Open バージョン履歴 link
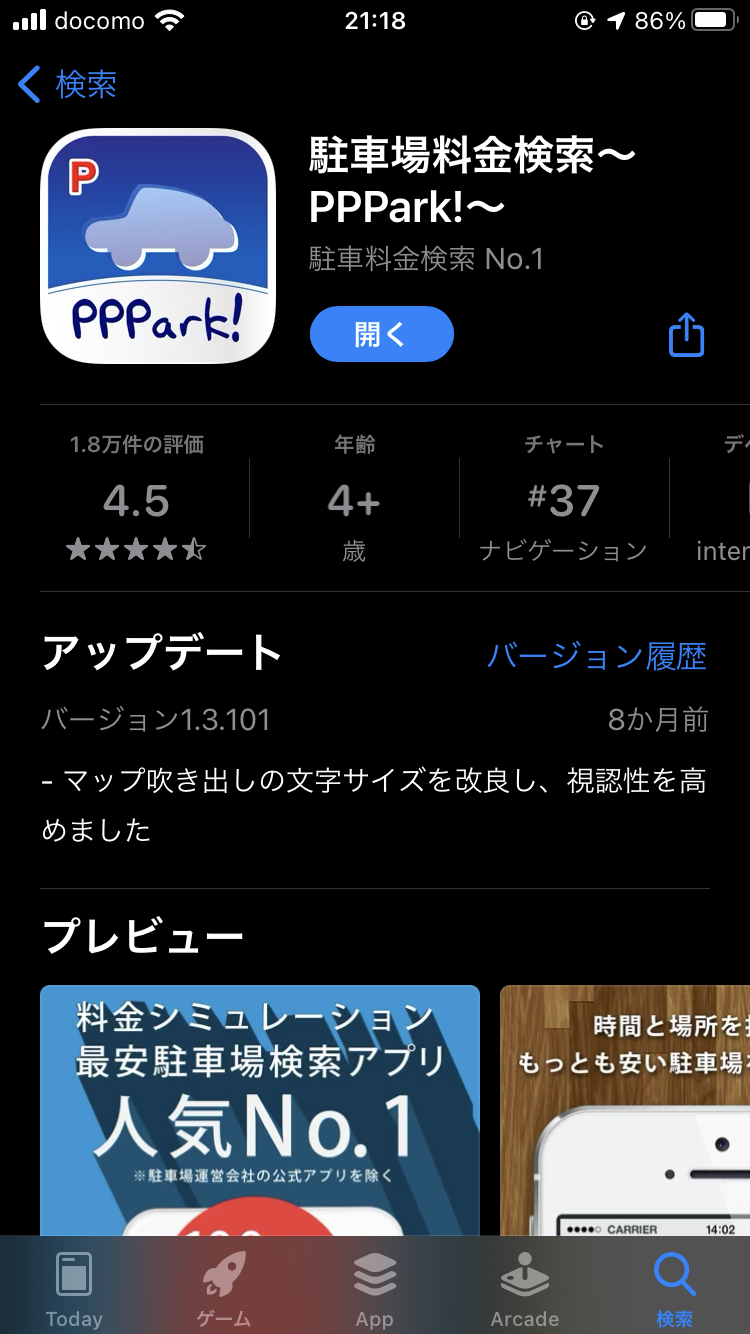Image resolution: width=750 pixels, height=1334 pixels. [597, 656]
